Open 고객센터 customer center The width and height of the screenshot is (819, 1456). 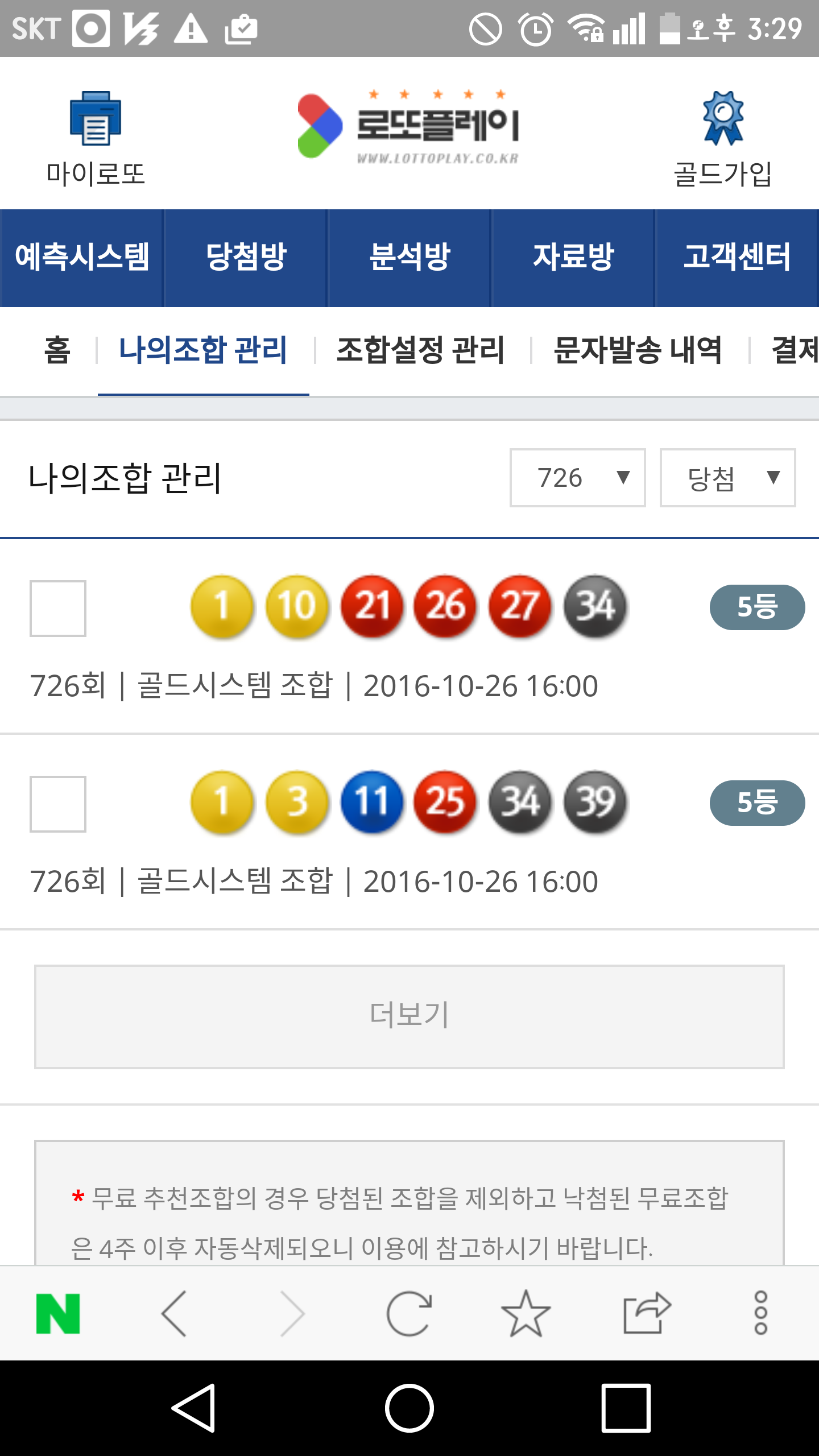click(737, 258)
